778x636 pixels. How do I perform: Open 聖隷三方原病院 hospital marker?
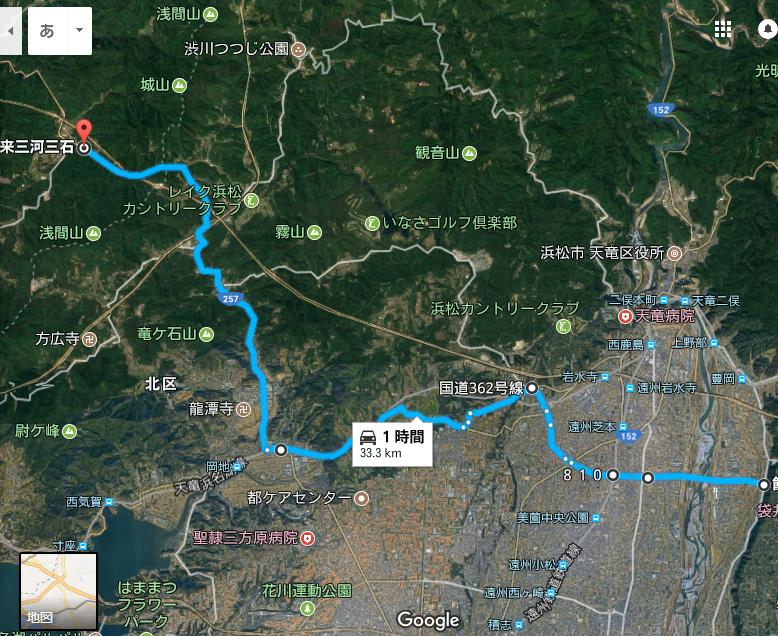click(x=308, y=538)
